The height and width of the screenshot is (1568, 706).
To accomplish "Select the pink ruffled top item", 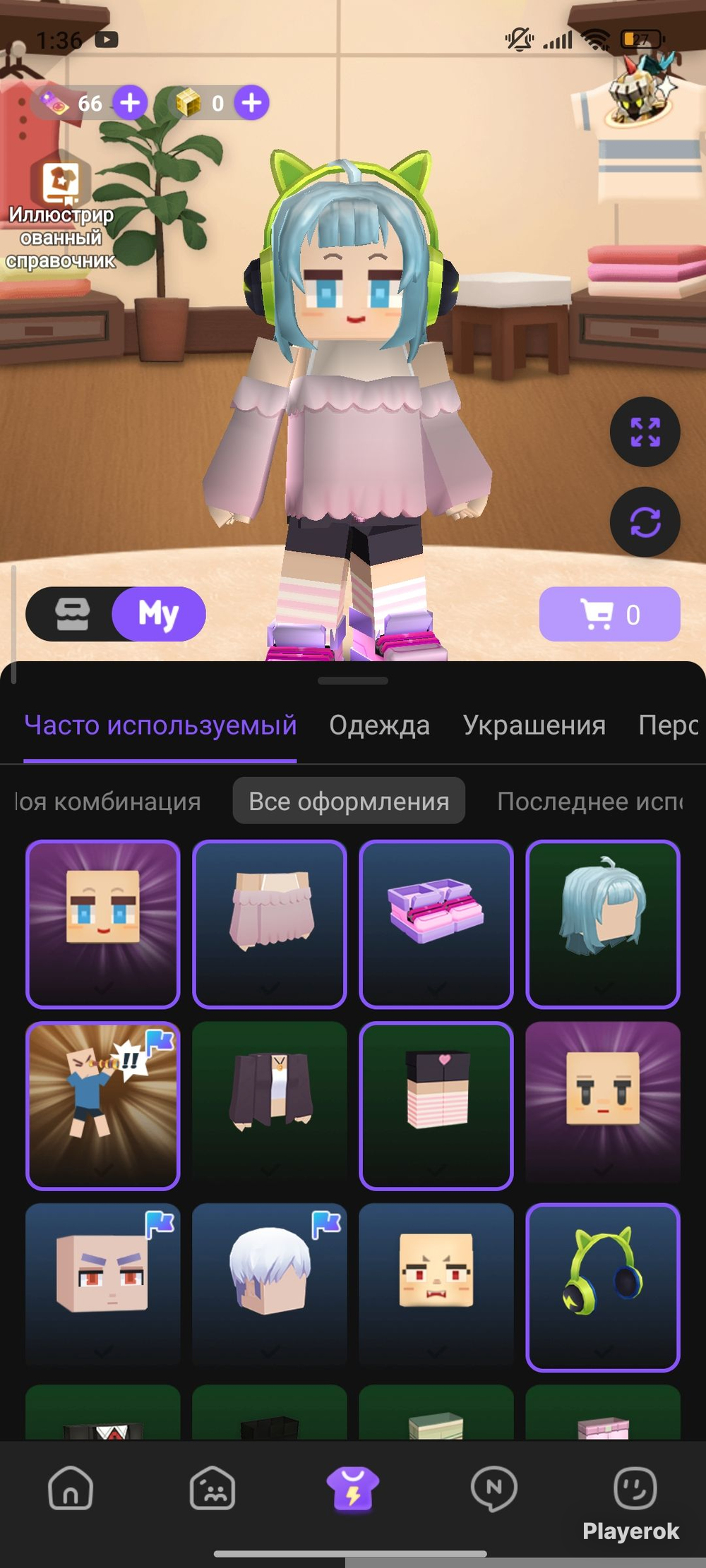I will (x=270, y=924).
